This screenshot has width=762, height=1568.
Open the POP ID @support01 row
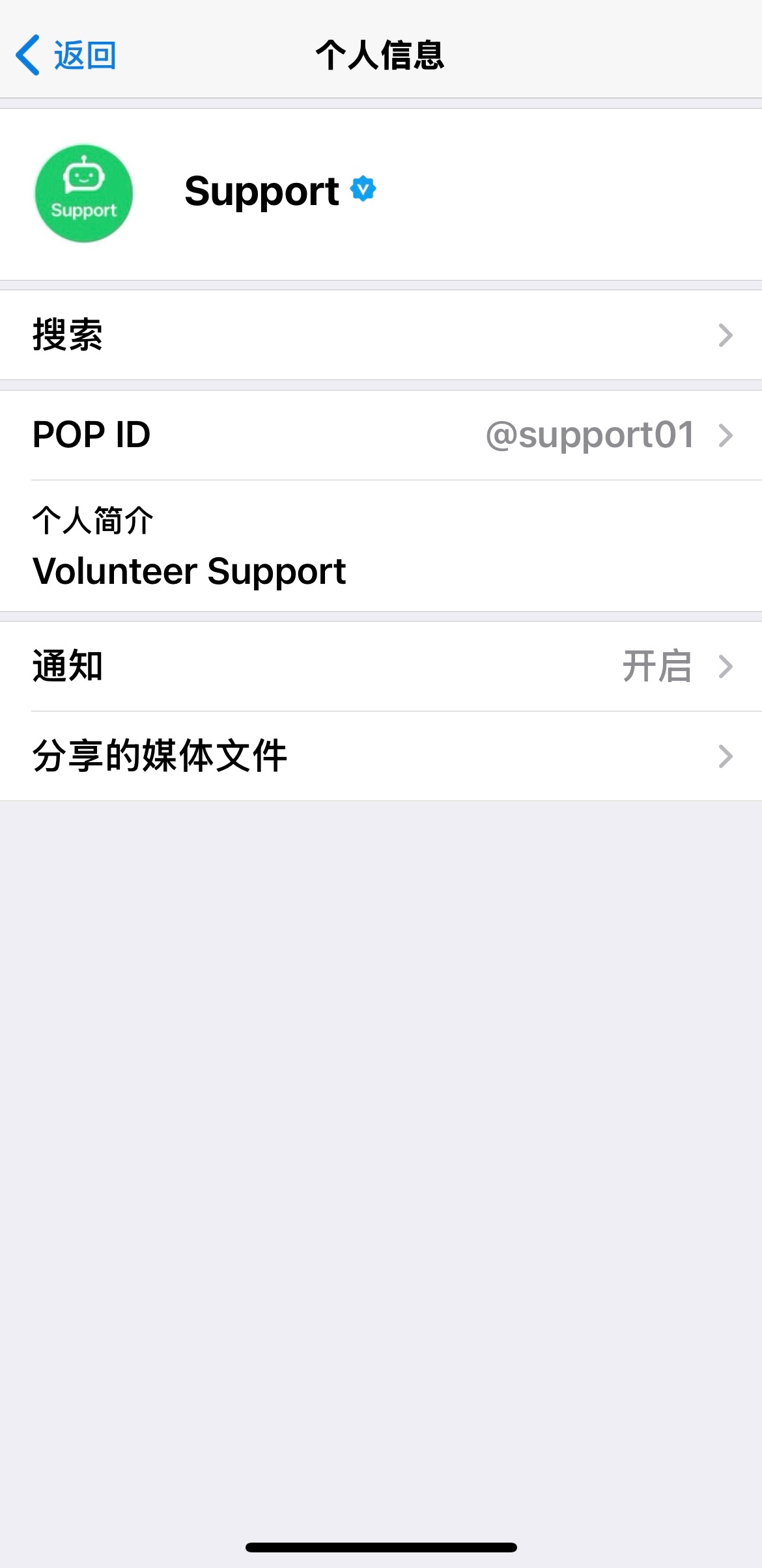[x=381, y=435]
